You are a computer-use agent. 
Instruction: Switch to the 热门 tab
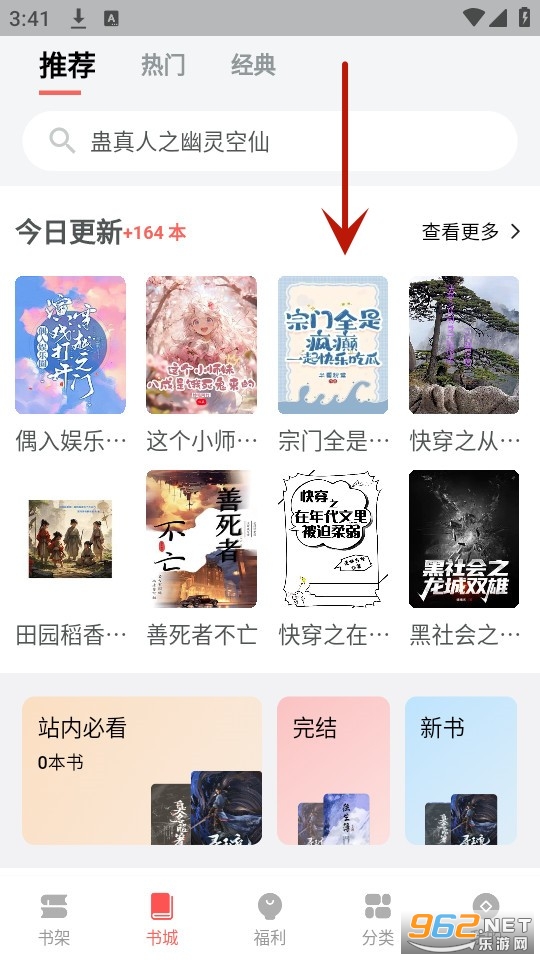click(163, 65)
